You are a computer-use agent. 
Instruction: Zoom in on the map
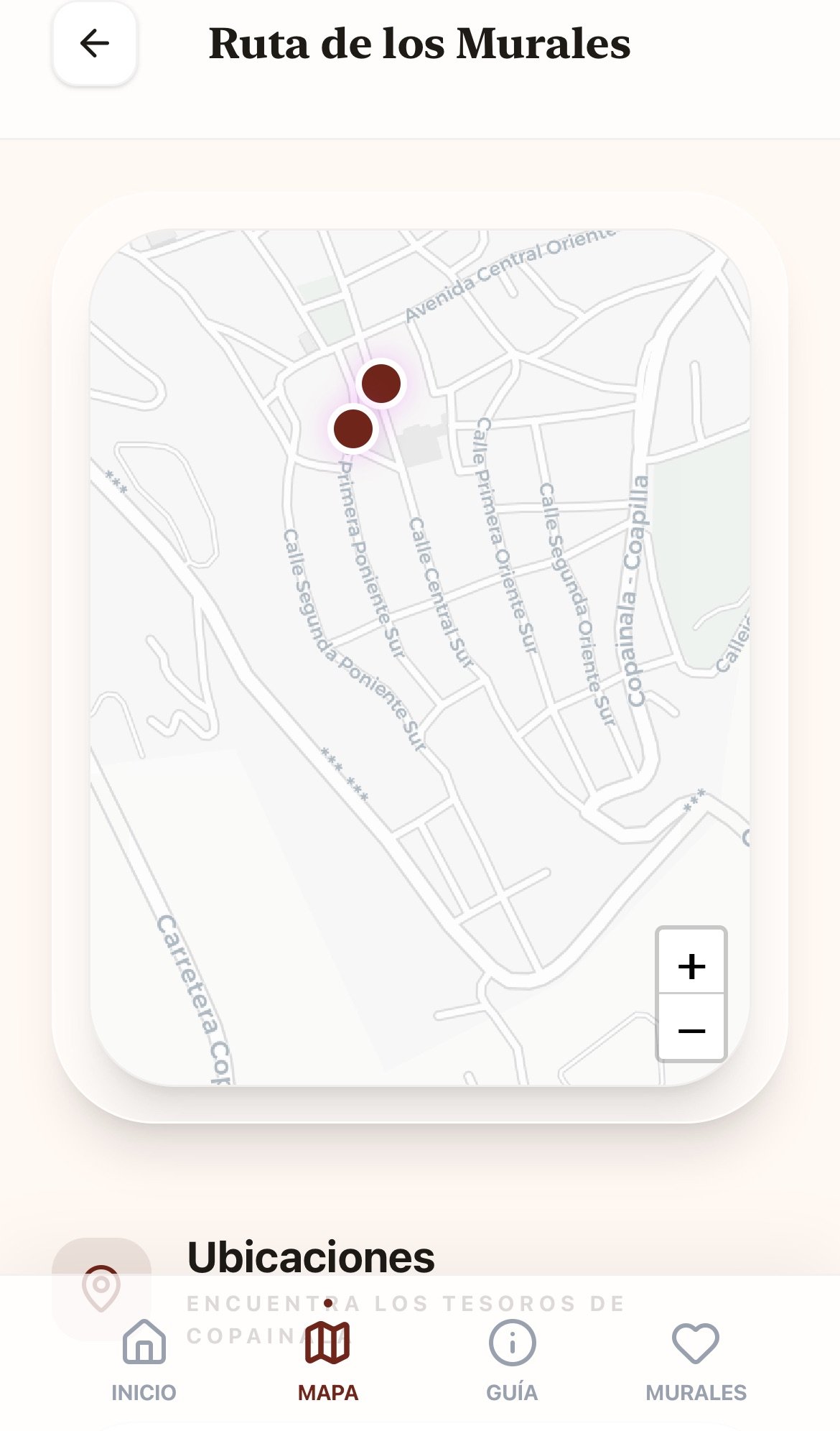click(x=691, y=965)
